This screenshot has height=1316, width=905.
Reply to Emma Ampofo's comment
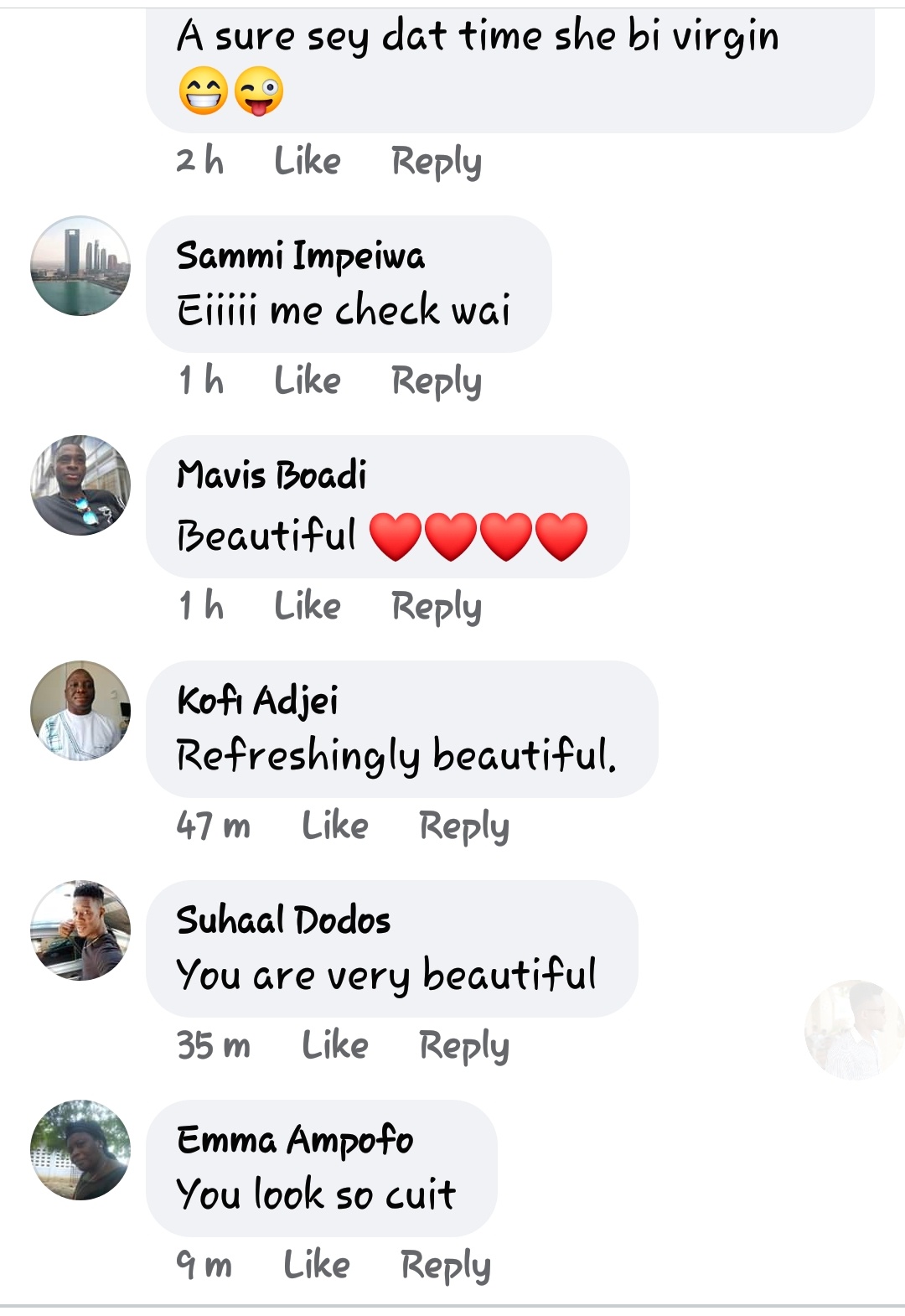click(445, 1264)
